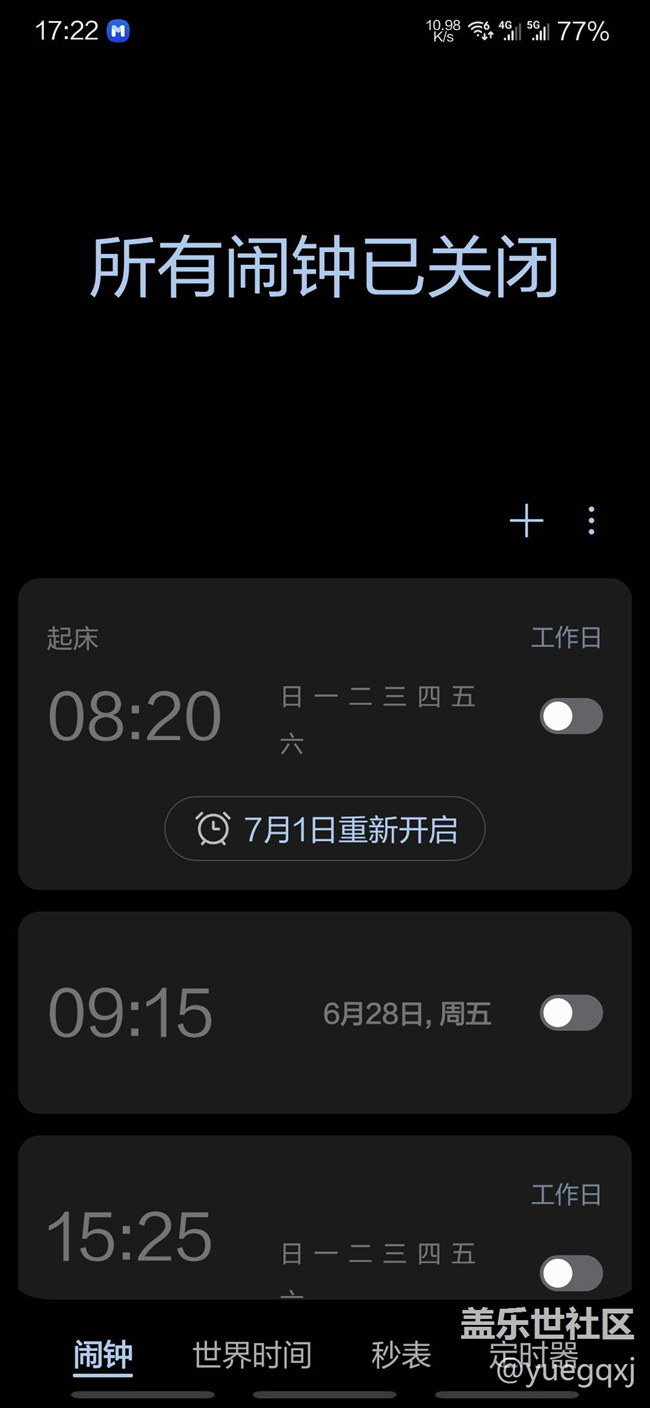The image size is (650, 1408).
Task: Open the 15:25 alarm settings
Action: coord(325,1217)
